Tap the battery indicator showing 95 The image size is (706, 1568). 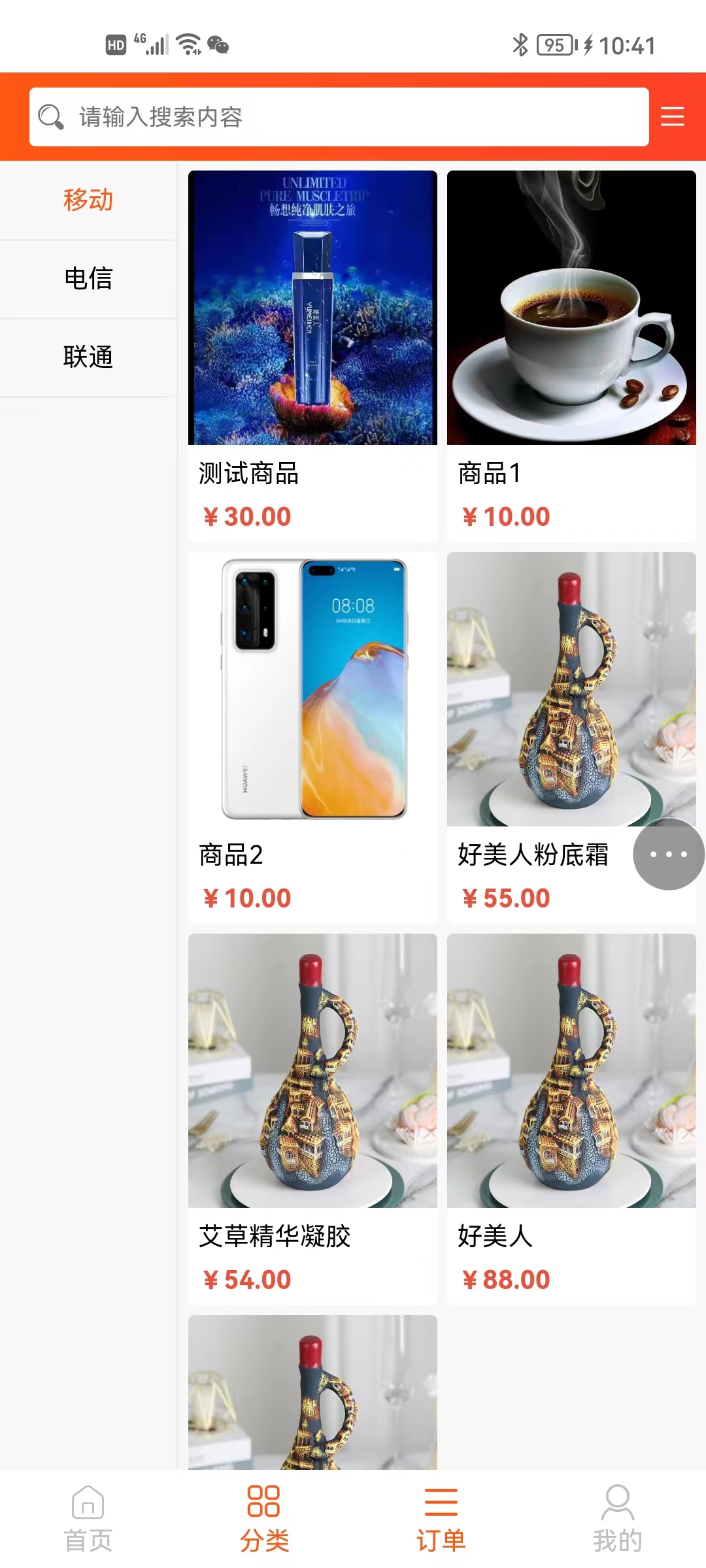pos(554,46)
